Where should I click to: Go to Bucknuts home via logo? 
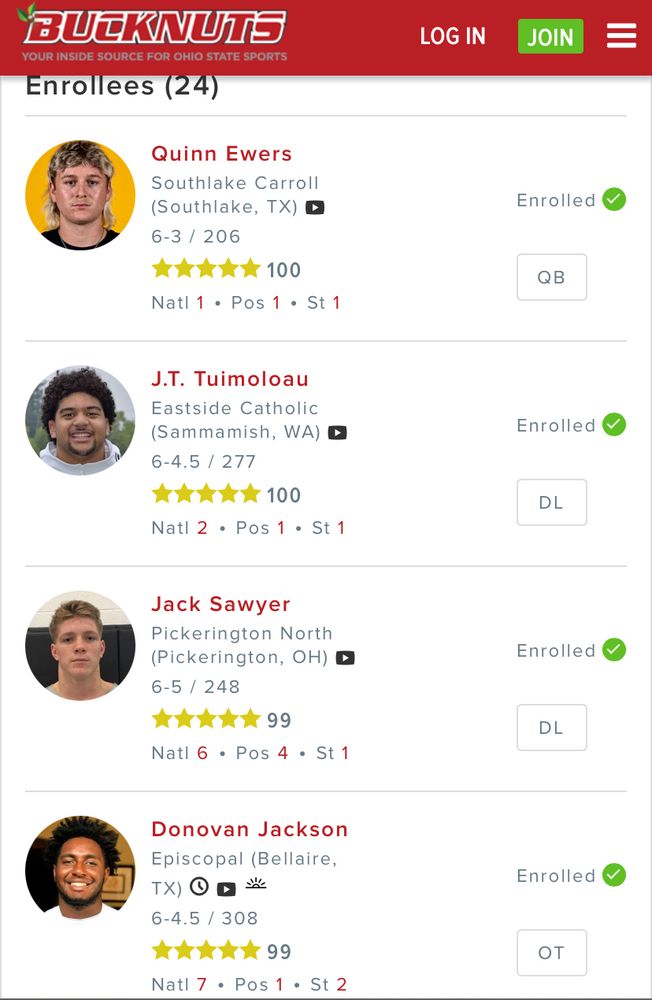tap(154, 34)
